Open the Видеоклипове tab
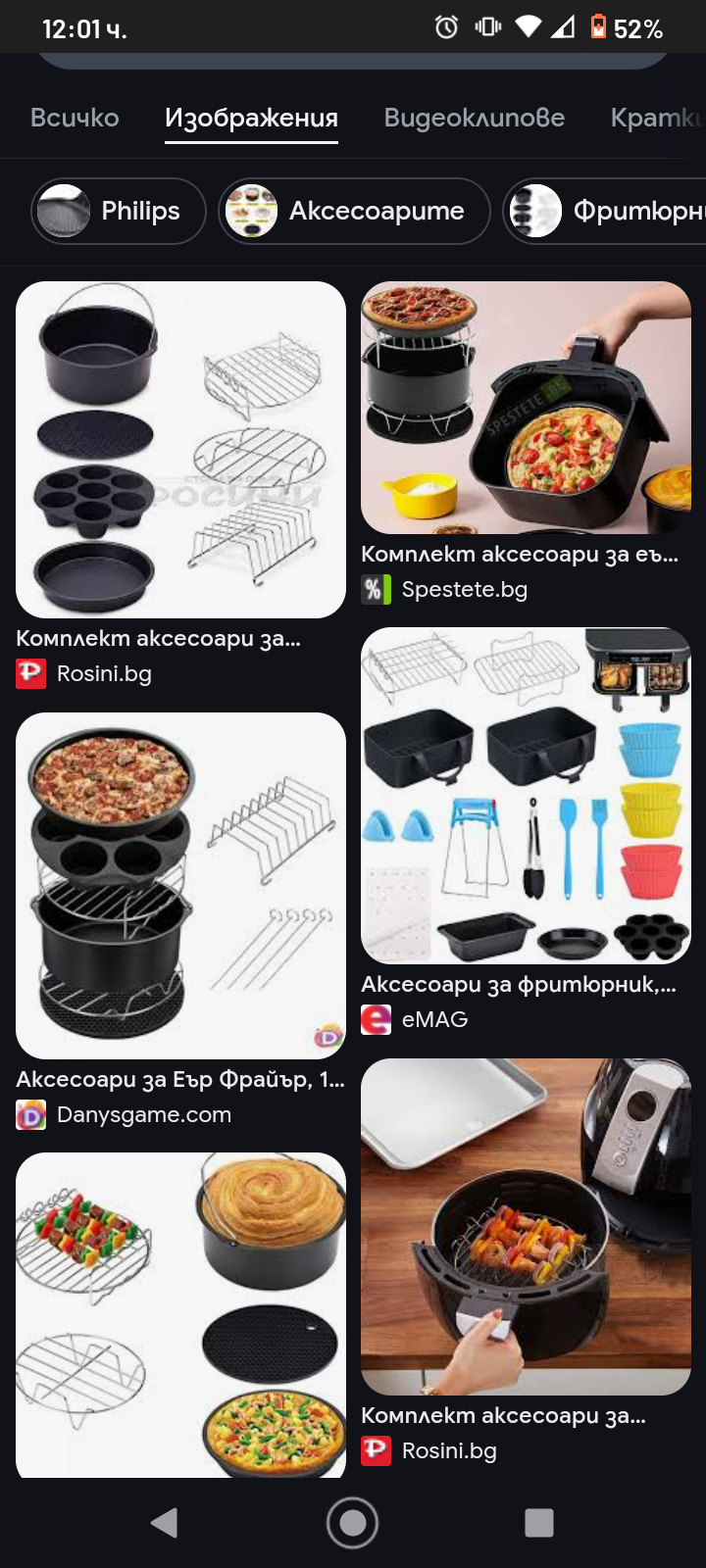 (474, 118)
